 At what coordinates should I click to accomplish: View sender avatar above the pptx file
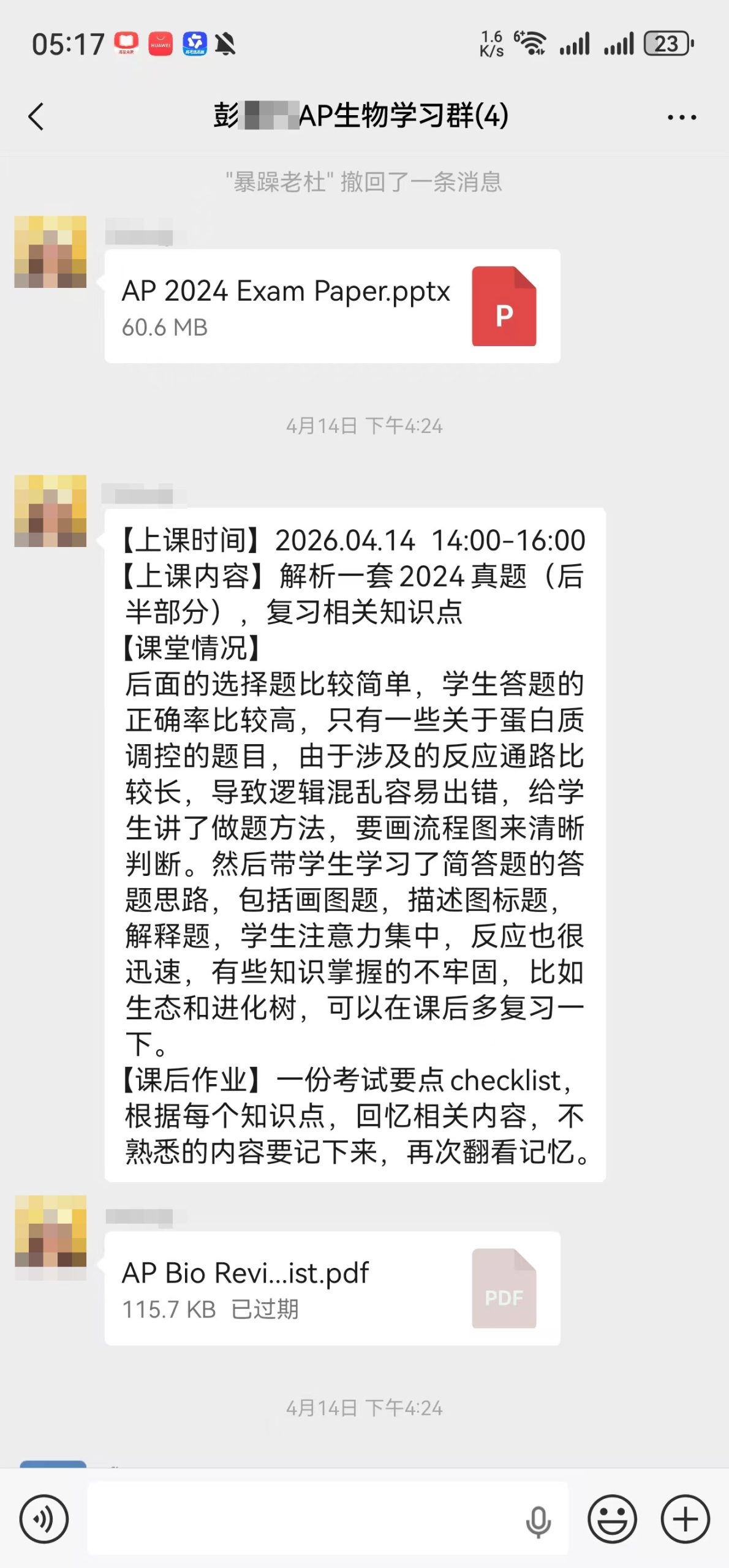pos(50,252)
